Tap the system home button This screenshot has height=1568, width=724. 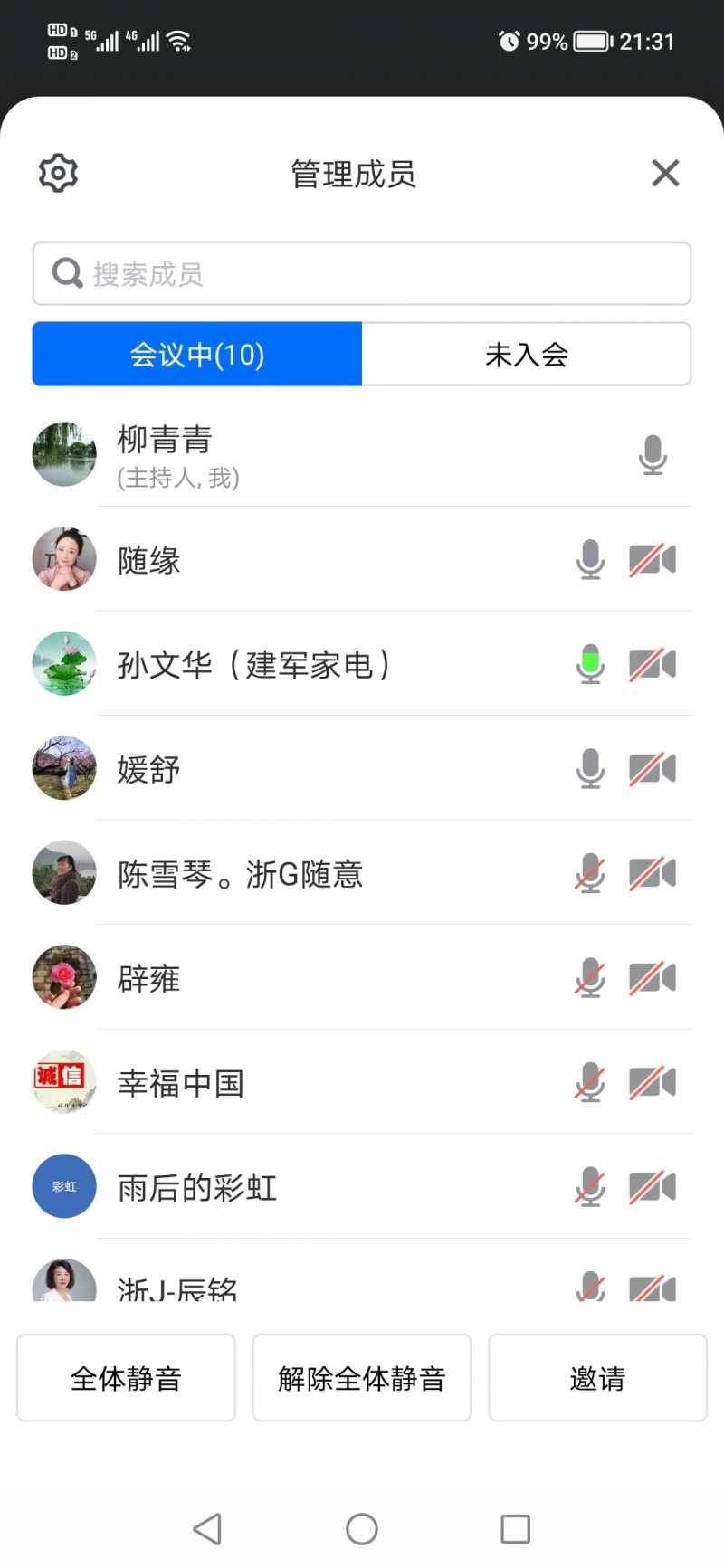click(362, 1529)
